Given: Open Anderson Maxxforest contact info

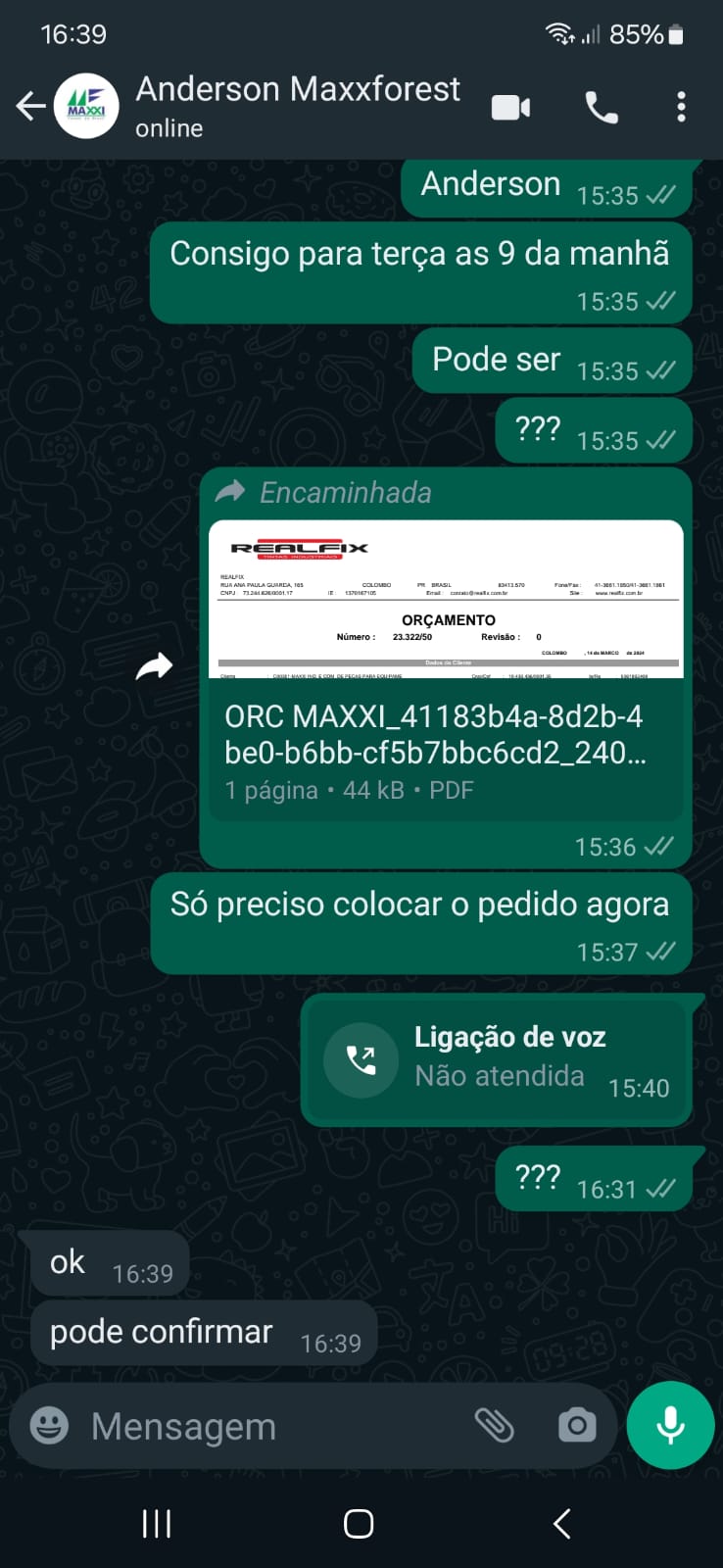Looking at the screenshot, I should pyautogui.click(x=297, y=106).
